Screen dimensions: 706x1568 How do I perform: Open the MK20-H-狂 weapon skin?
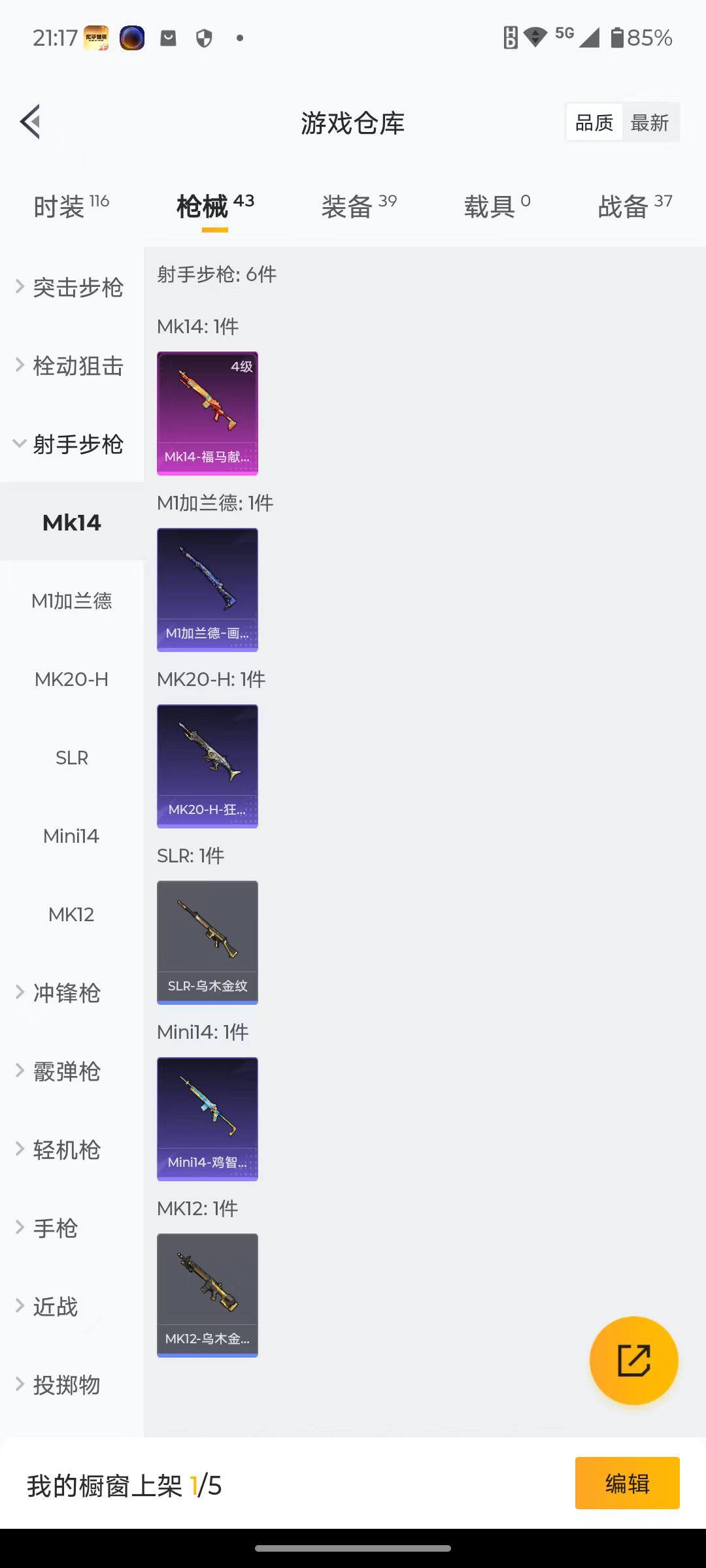(207, 766)
